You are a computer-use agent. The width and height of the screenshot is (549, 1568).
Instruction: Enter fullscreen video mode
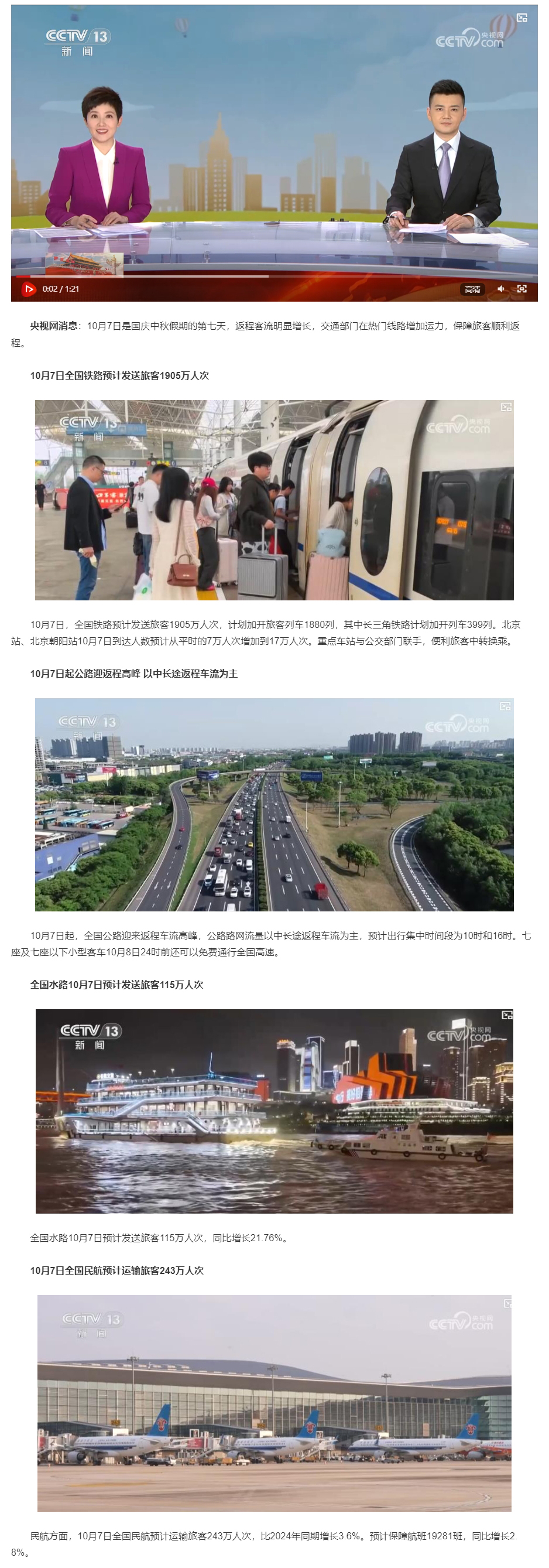point(521,289)
